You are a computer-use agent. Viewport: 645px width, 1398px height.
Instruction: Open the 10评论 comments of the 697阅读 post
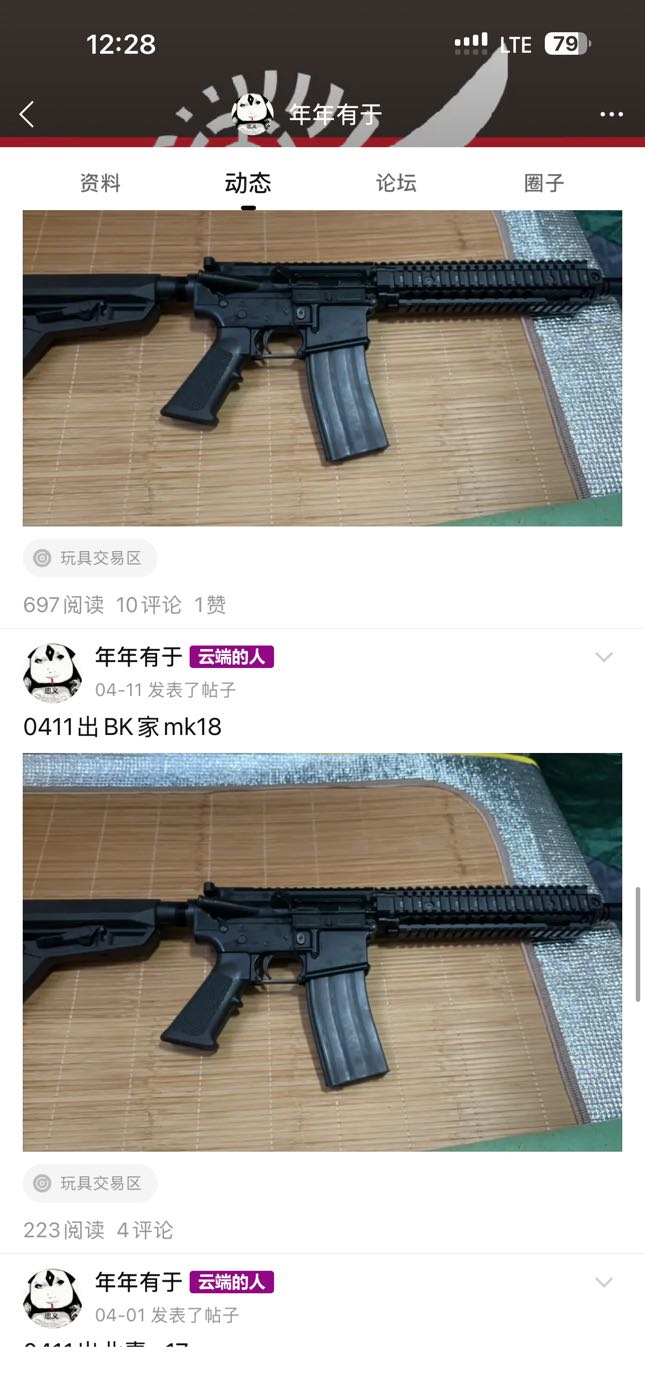pyautogui.click(x=149, y=605)
